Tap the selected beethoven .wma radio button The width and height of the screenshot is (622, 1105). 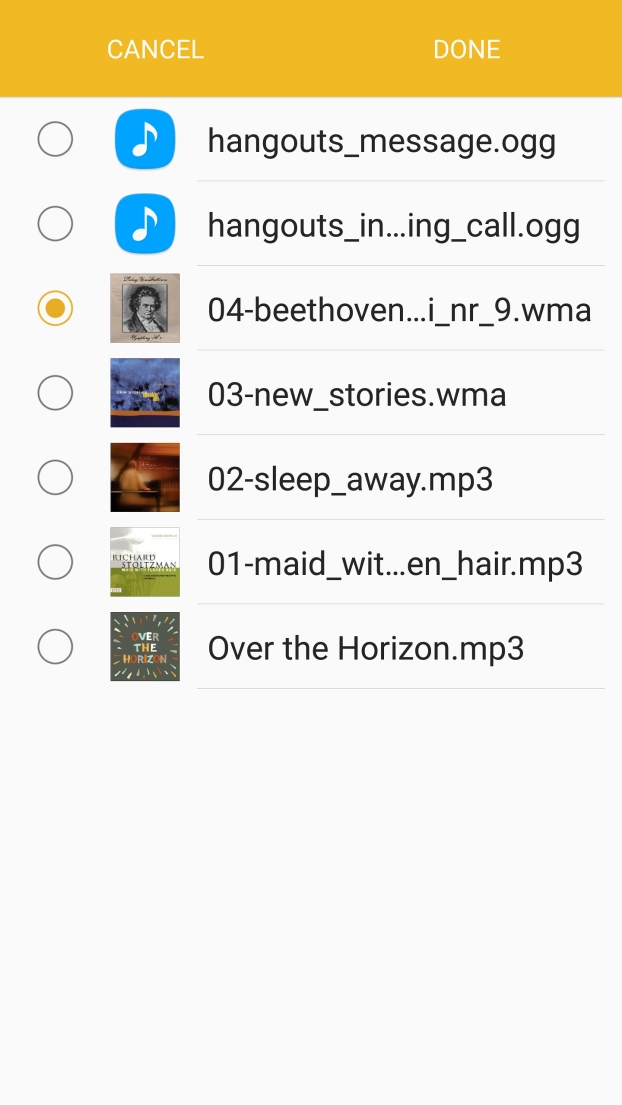pos(55,308)
